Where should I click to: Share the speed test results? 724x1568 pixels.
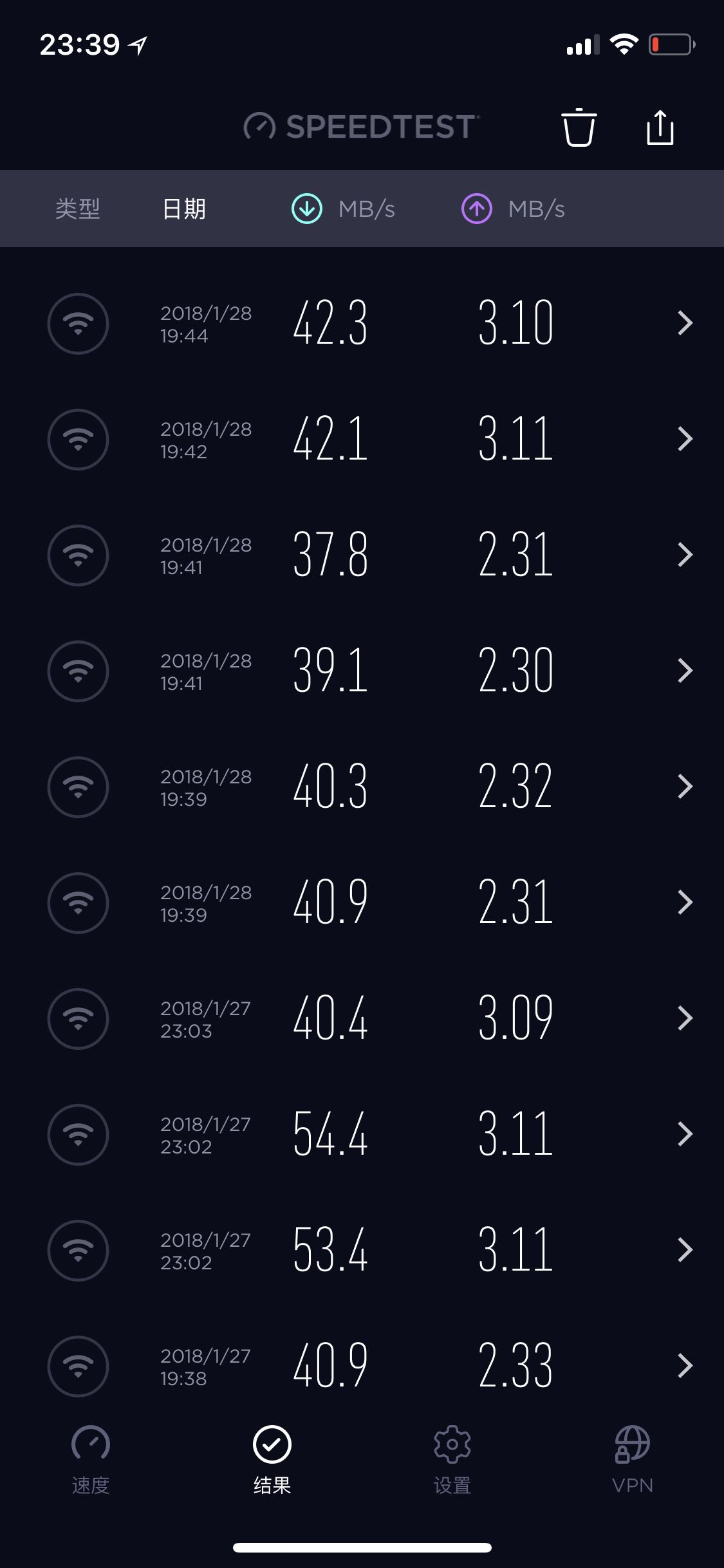click(x=660, y=127)
